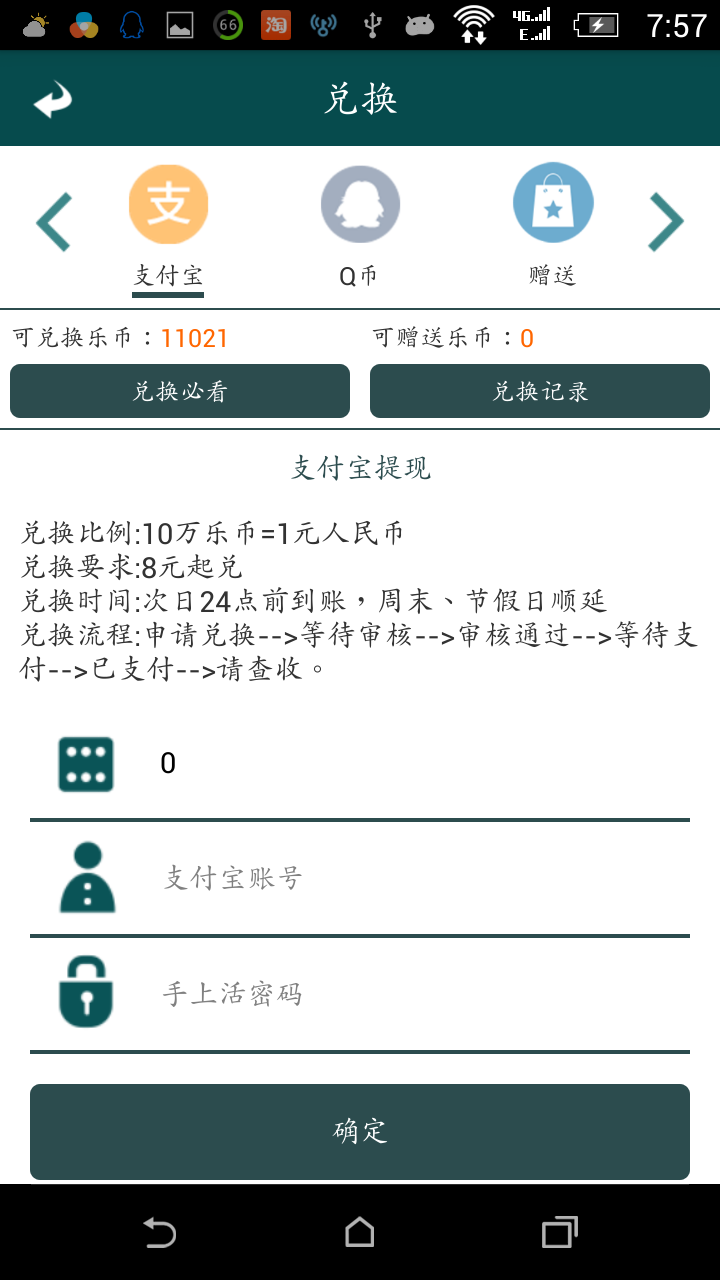Switch to the 支付宝 tab
This screenshot has width=720, height=1280.
tap(168, 270)
